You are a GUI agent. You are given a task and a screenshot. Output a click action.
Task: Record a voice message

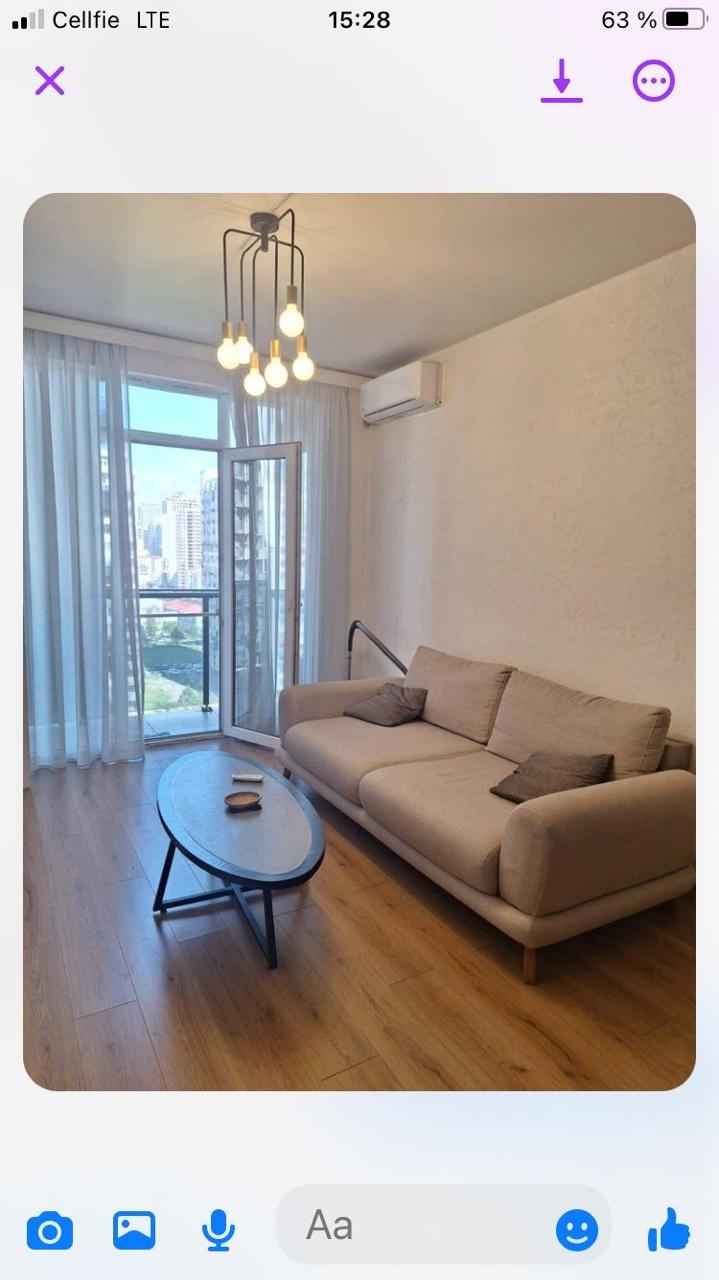[218, 1230]
